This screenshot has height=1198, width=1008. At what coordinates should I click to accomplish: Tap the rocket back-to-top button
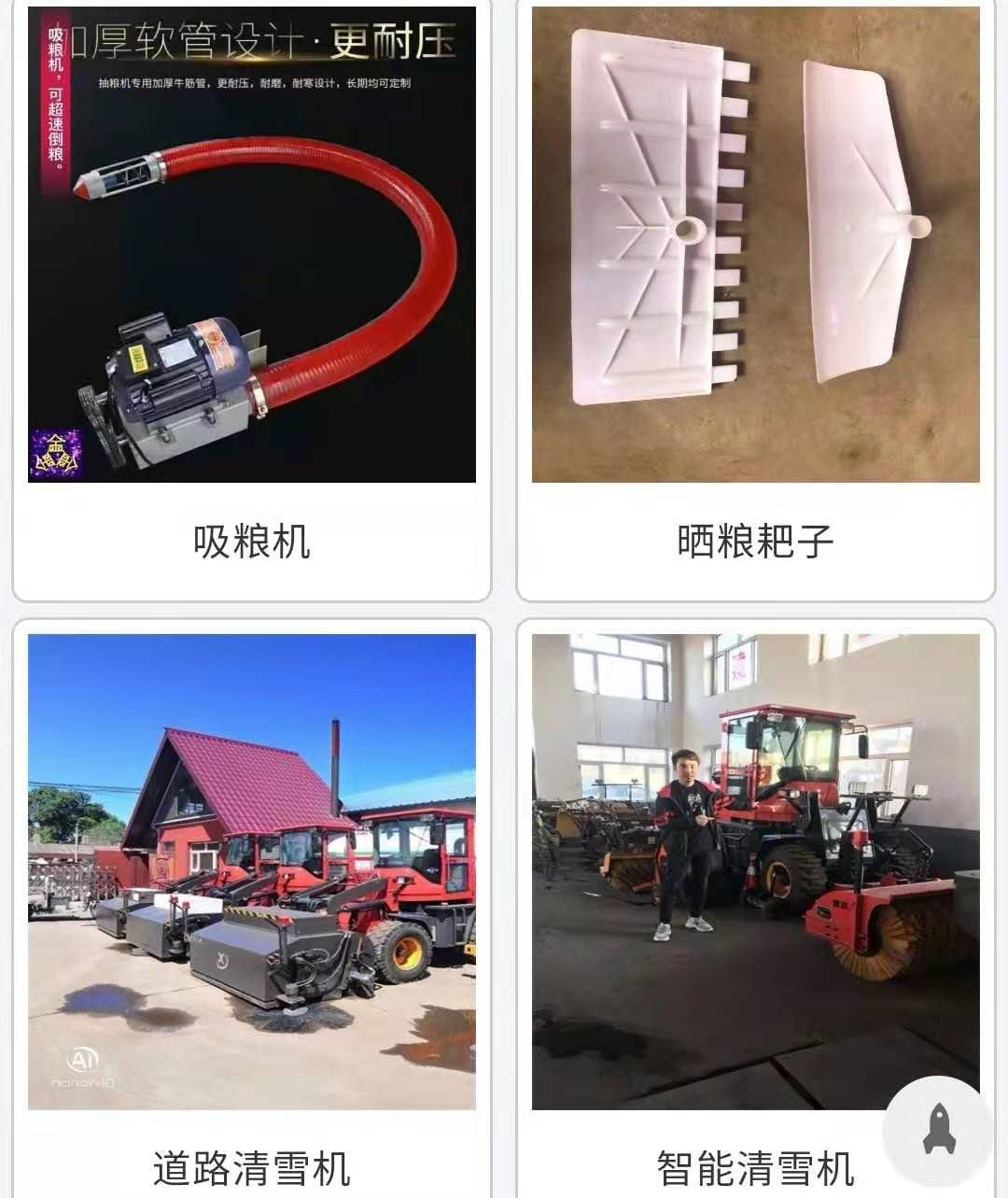(939, 1130)
